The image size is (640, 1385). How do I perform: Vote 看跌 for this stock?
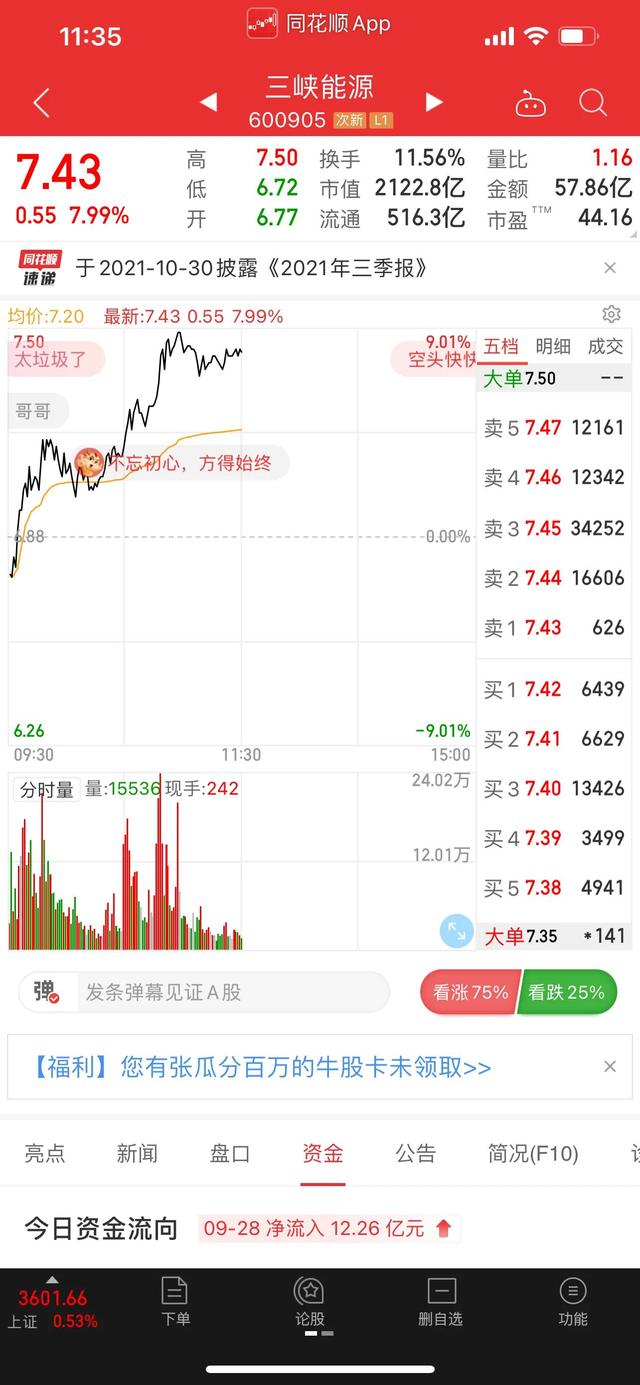click(x=566, y=992)
